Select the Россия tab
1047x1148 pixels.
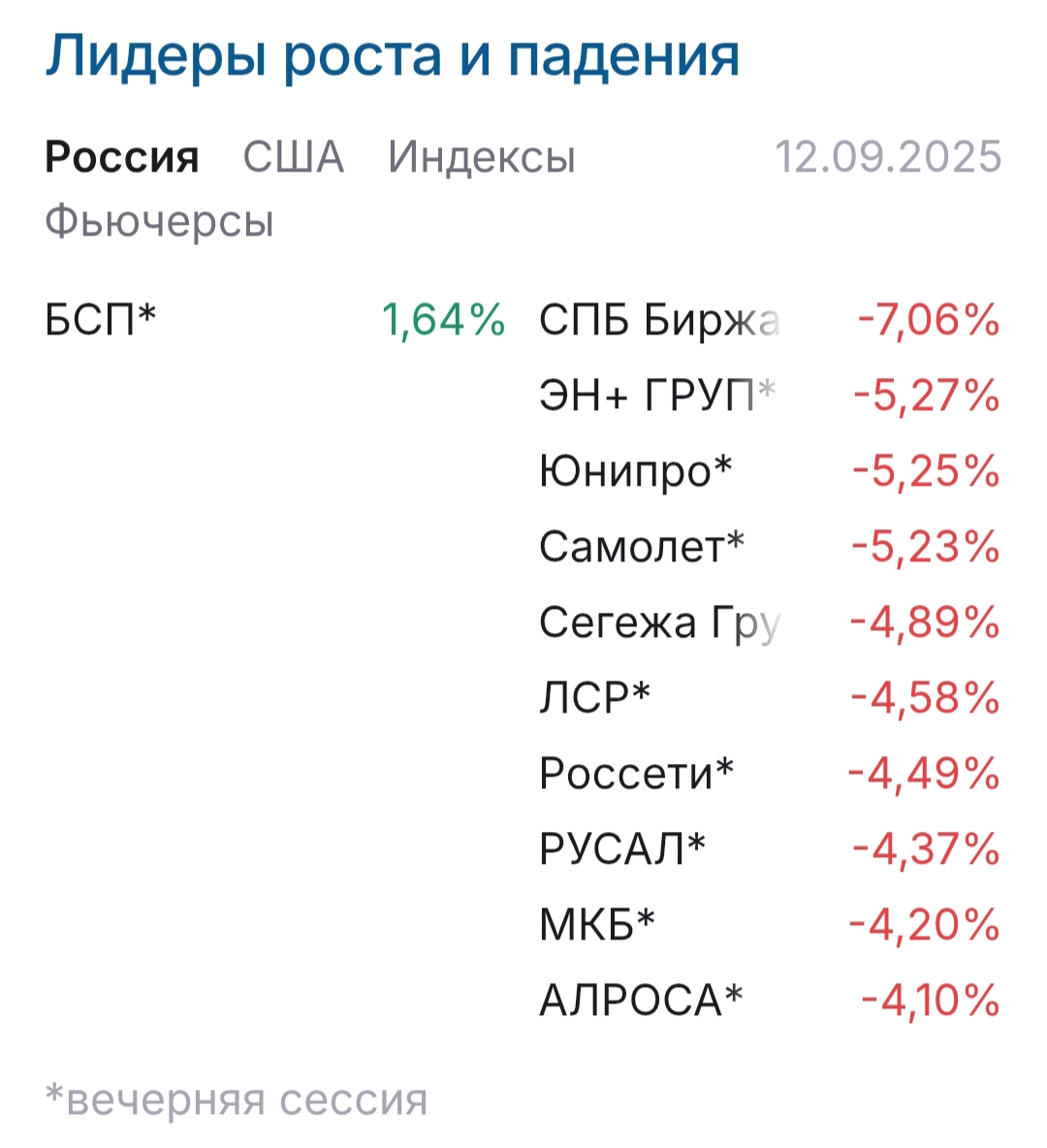pyautogui.click(x=122, y=157)
